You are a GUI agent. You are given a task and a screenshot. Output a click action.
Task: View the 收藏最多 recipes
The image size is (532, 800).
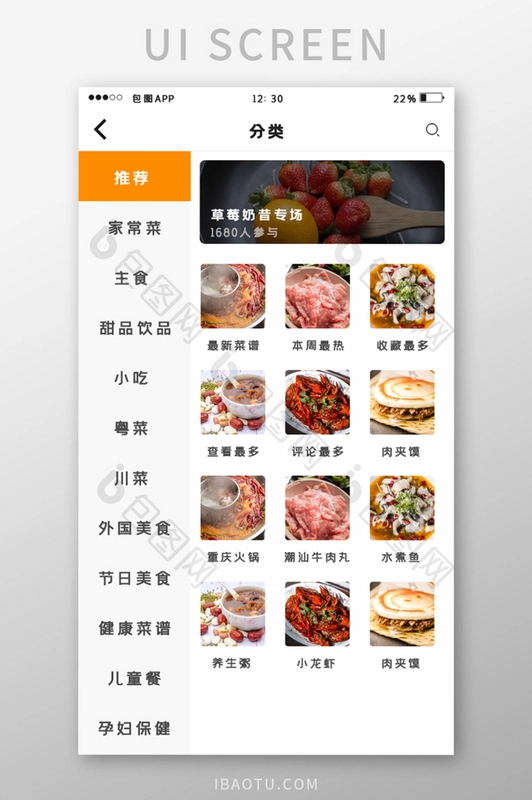402,308
